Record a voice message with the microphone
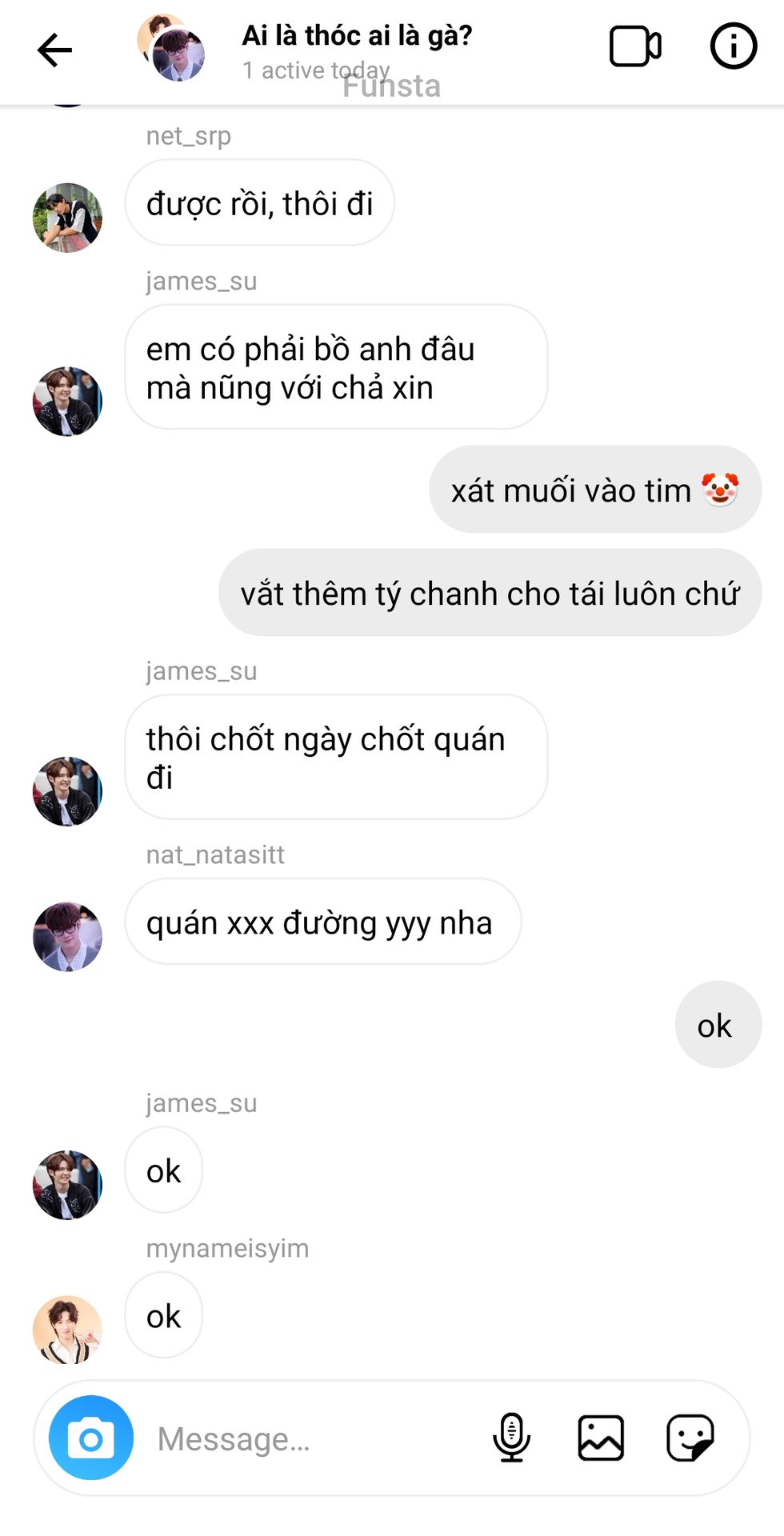Image resolution: width=784 pixels, height=1536 pixels. tap(511, 1438)
